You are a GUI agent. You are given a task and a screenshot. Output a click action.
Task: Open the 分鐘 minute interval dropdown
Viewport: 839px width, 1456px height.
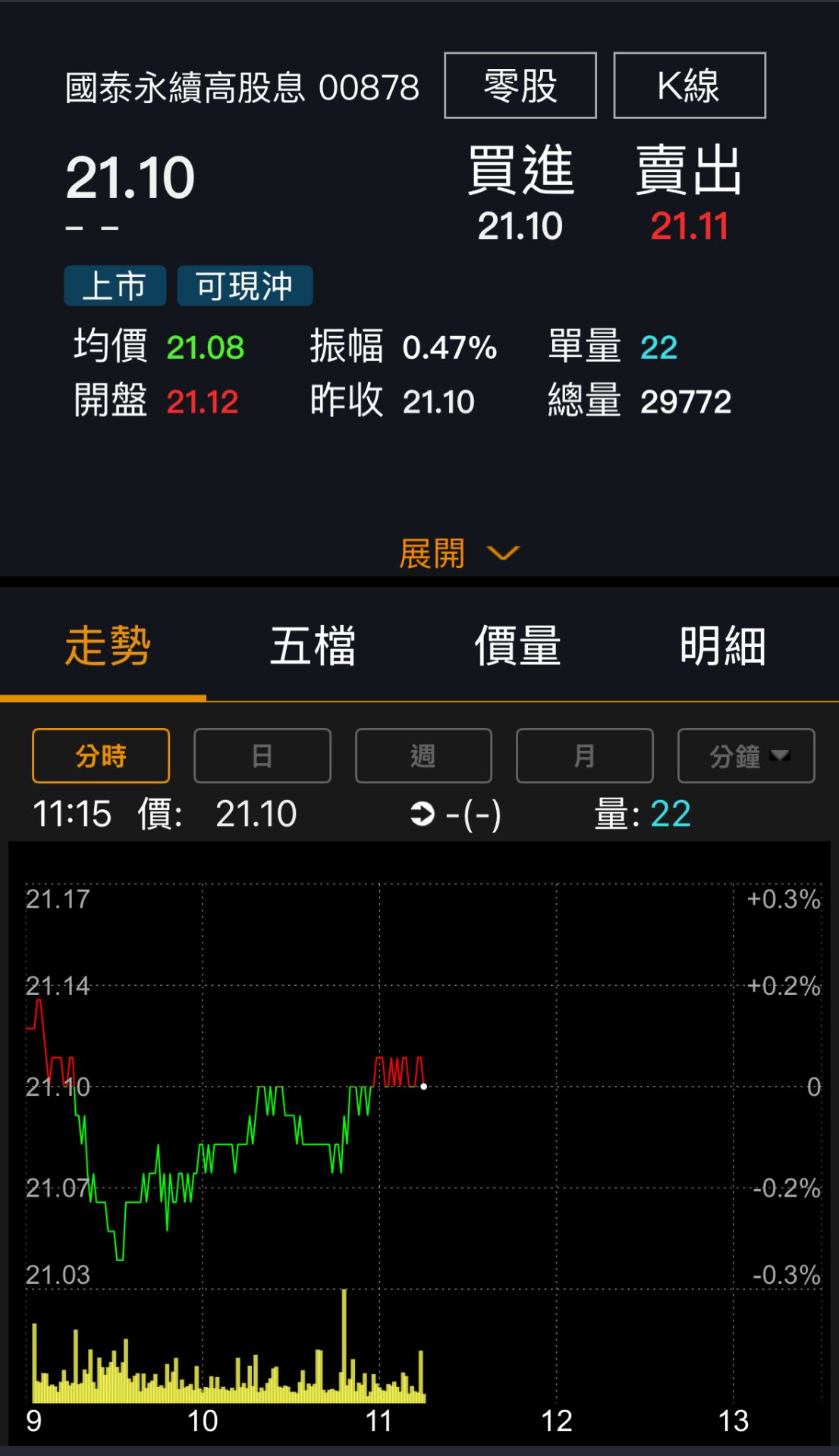746,755
